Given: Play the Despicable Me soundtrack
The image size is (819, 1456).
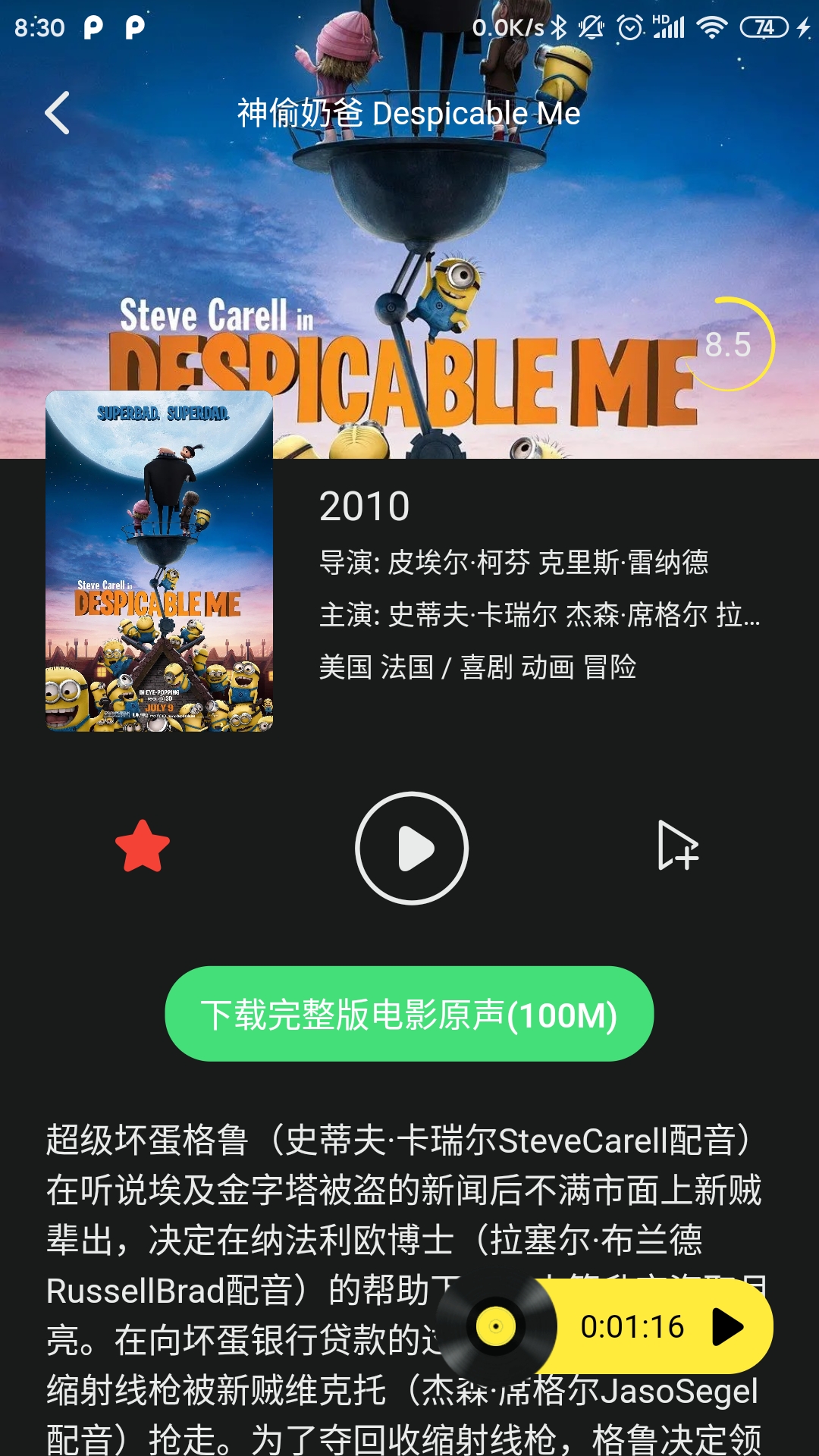Looking at the screenshot, I should pyautogui.click(x=412, y=848).
